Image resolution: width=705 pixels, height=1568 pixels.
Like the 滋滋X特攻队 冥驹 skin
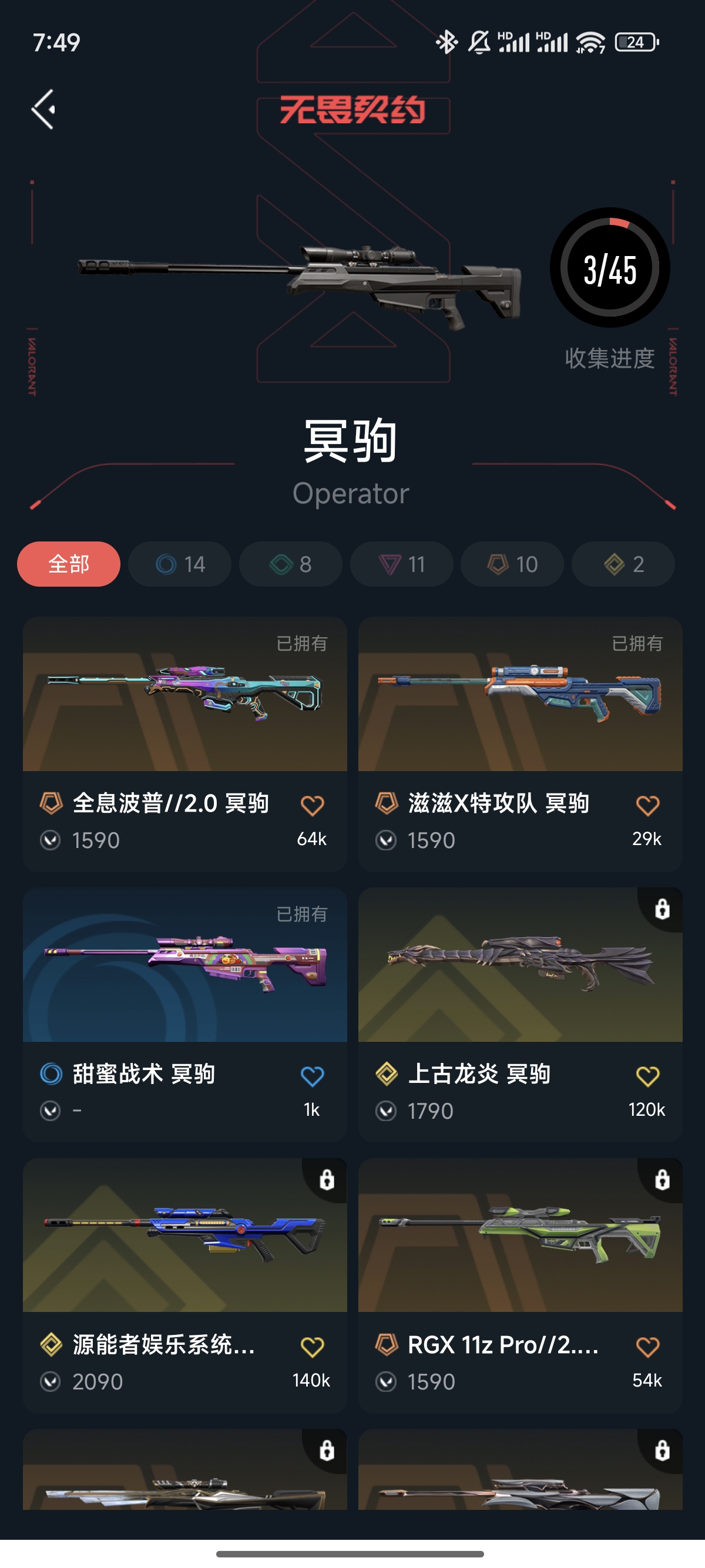click(647, 805)
